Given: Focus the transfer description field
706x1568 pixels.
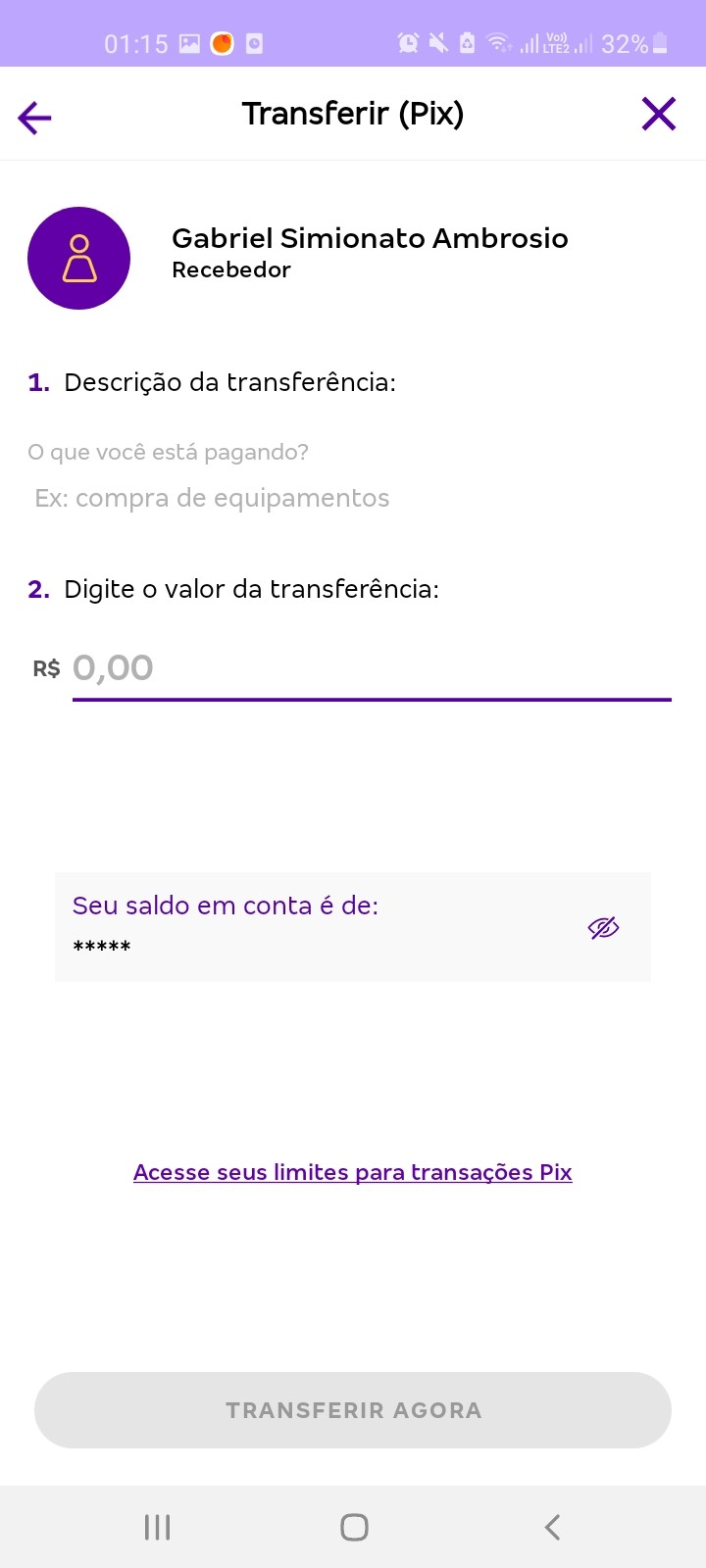Looking at the screenshot, I should [x=212, y=498].
